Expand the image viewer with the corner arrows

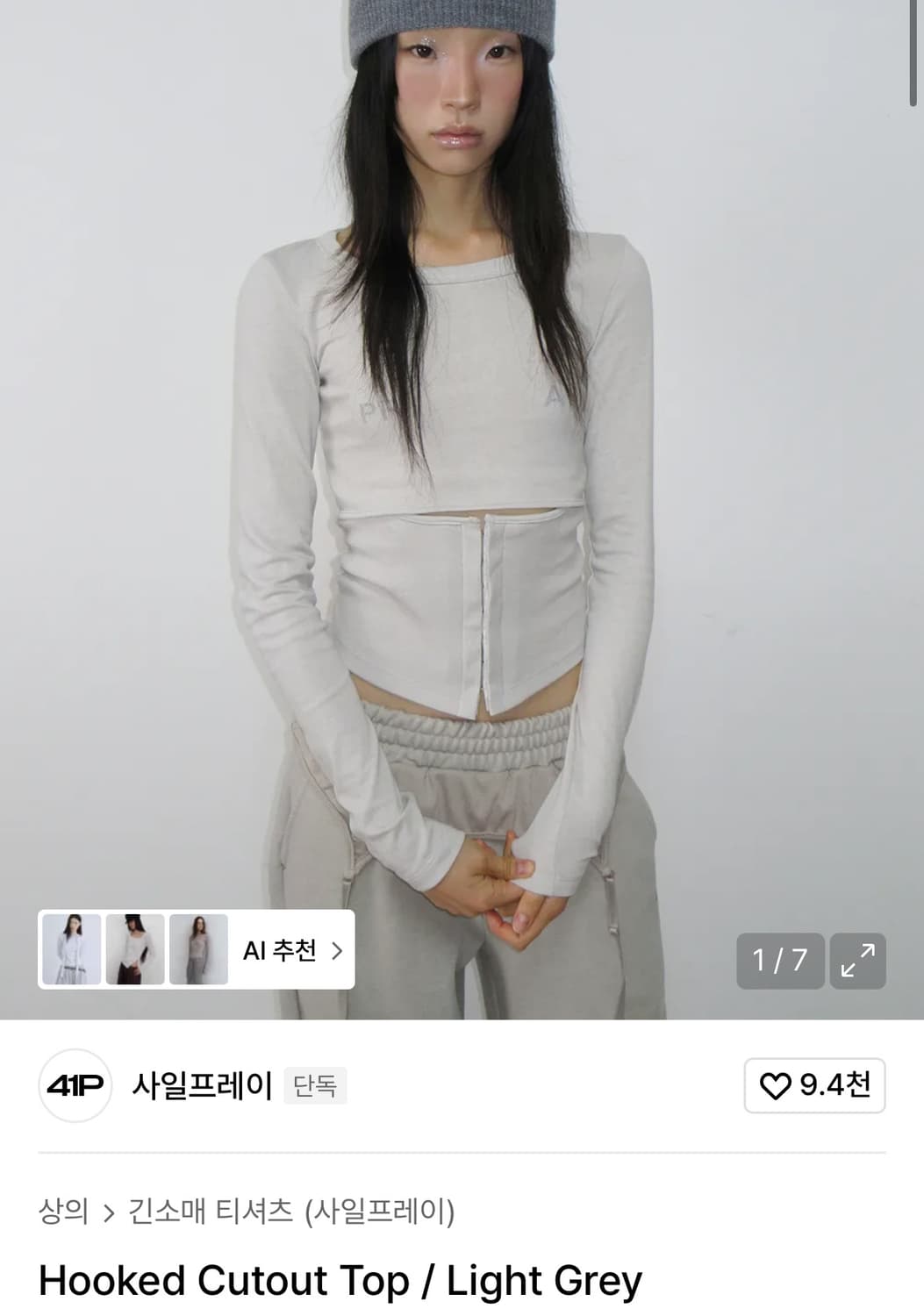(x=858, y=962)
